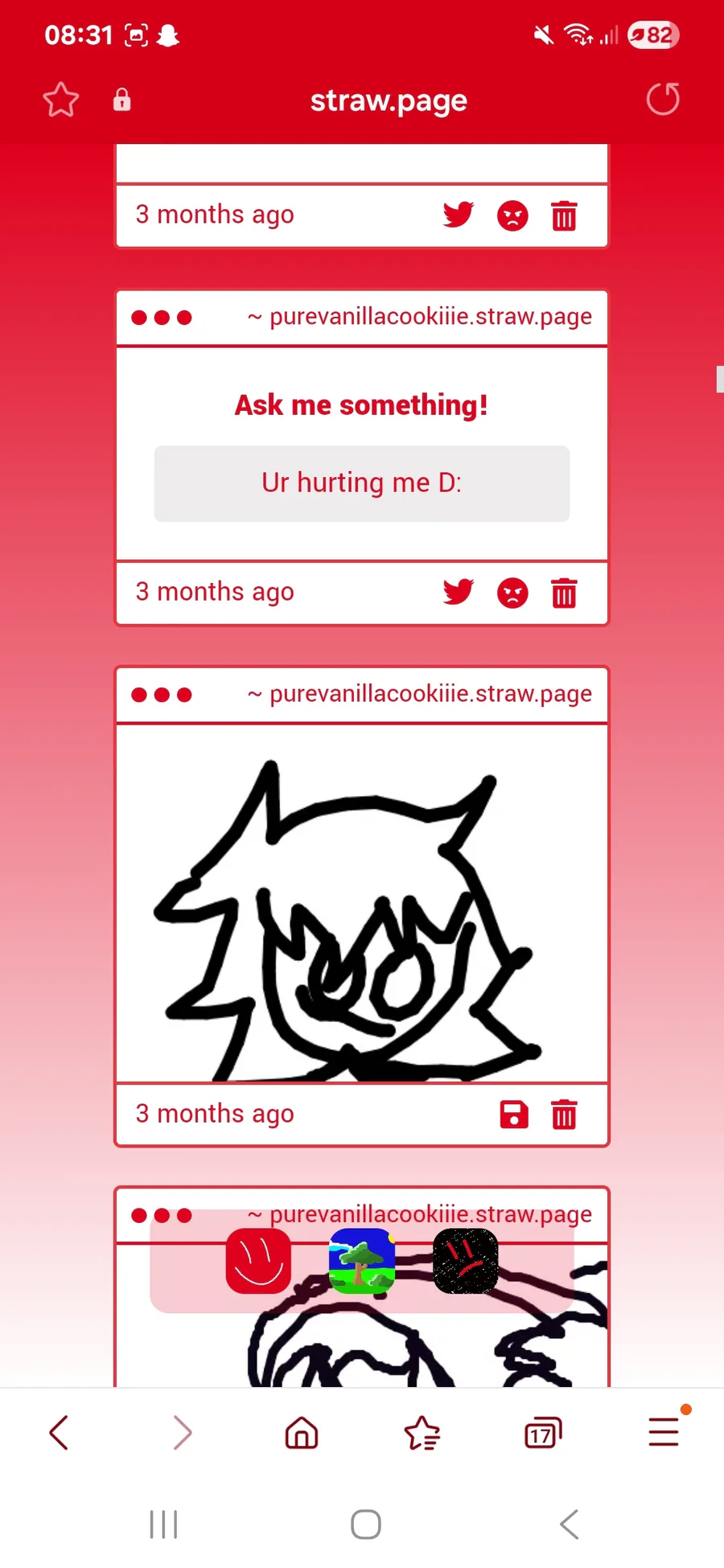Save the spiky-hair drawing with the floppy disk icon

tap(514, 1114)
